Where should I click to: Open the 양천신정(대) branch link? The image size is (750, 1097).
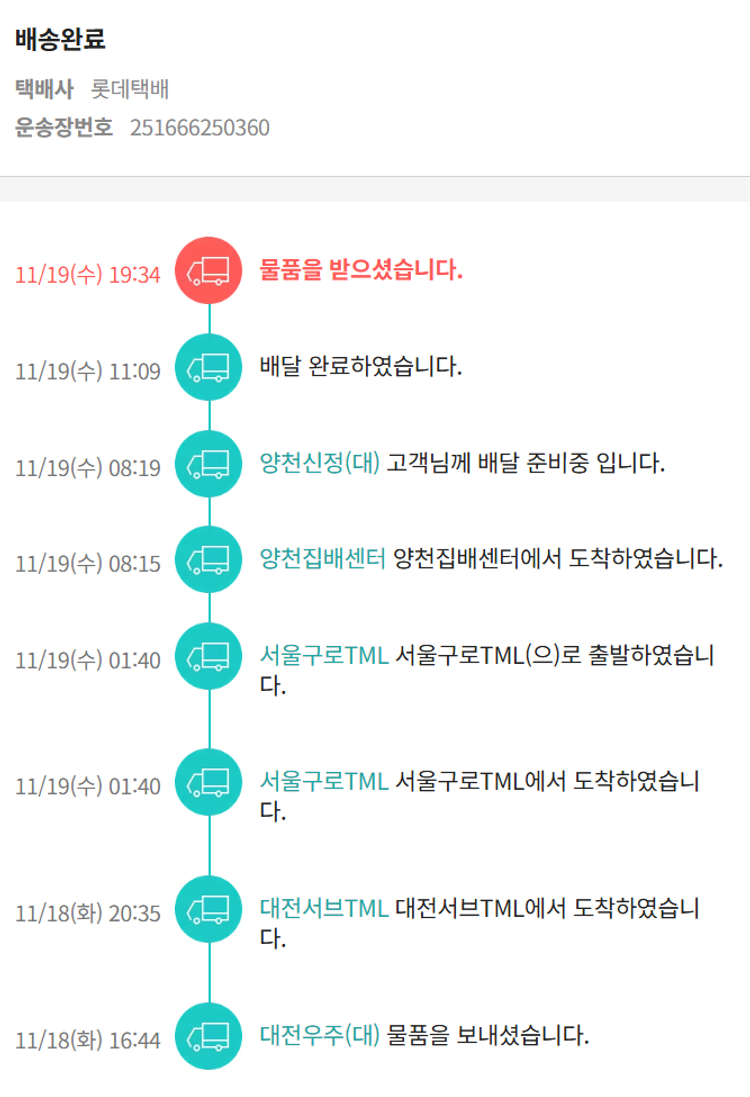click(x=319, y=463)
